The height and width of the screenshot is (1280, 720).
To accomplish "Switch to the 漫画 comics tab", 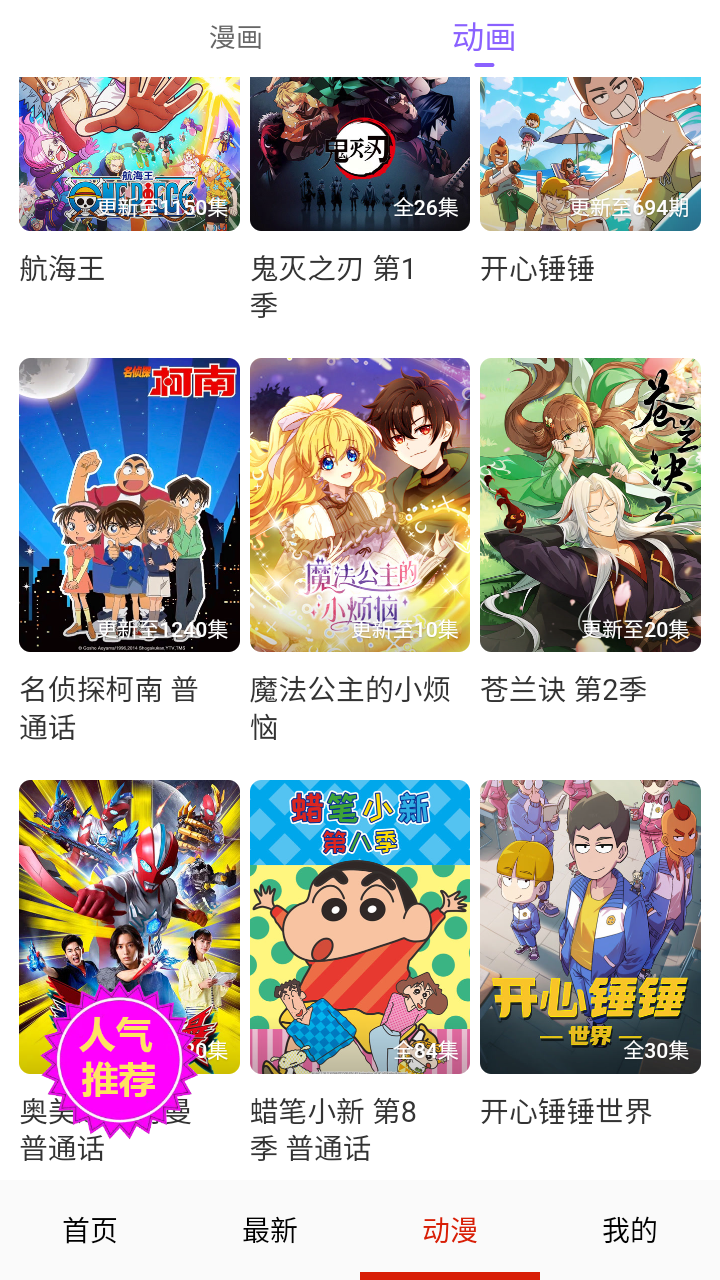I will 237,37.
